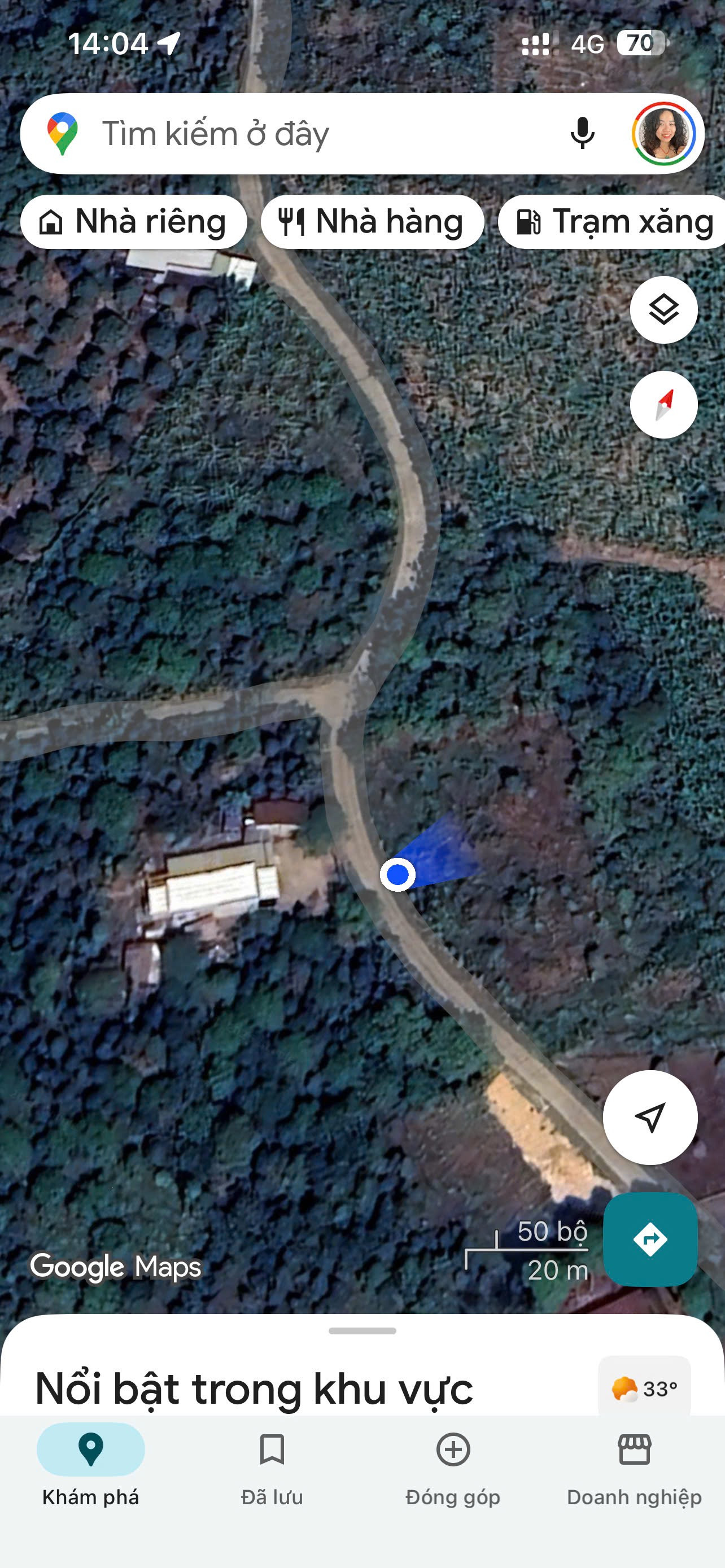725x1568 pixels.
Task: Select the Nhà hàng chip
Action: coord(373,222)
